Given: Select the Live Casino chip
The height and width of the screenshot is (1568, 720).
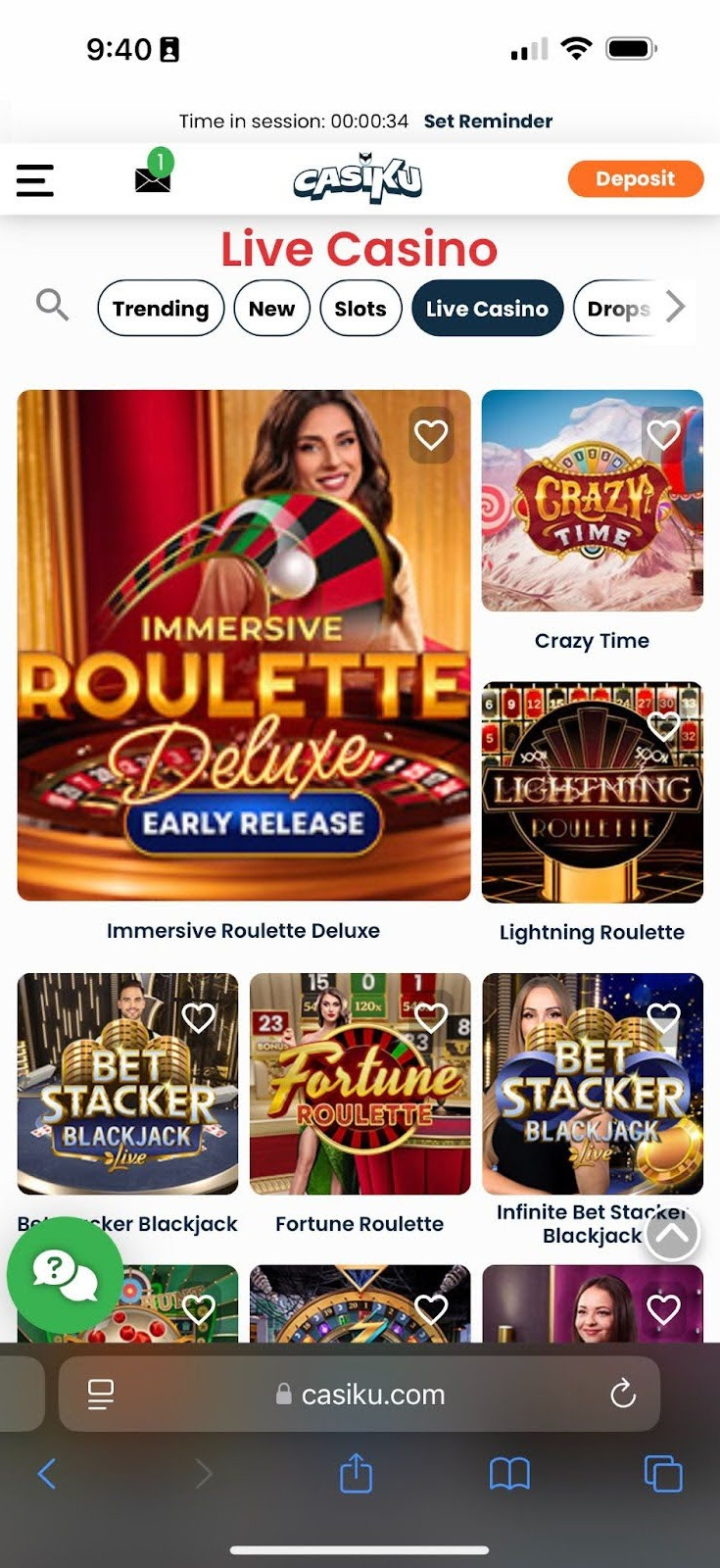Looking at the screenshot, I should (487, 309).
